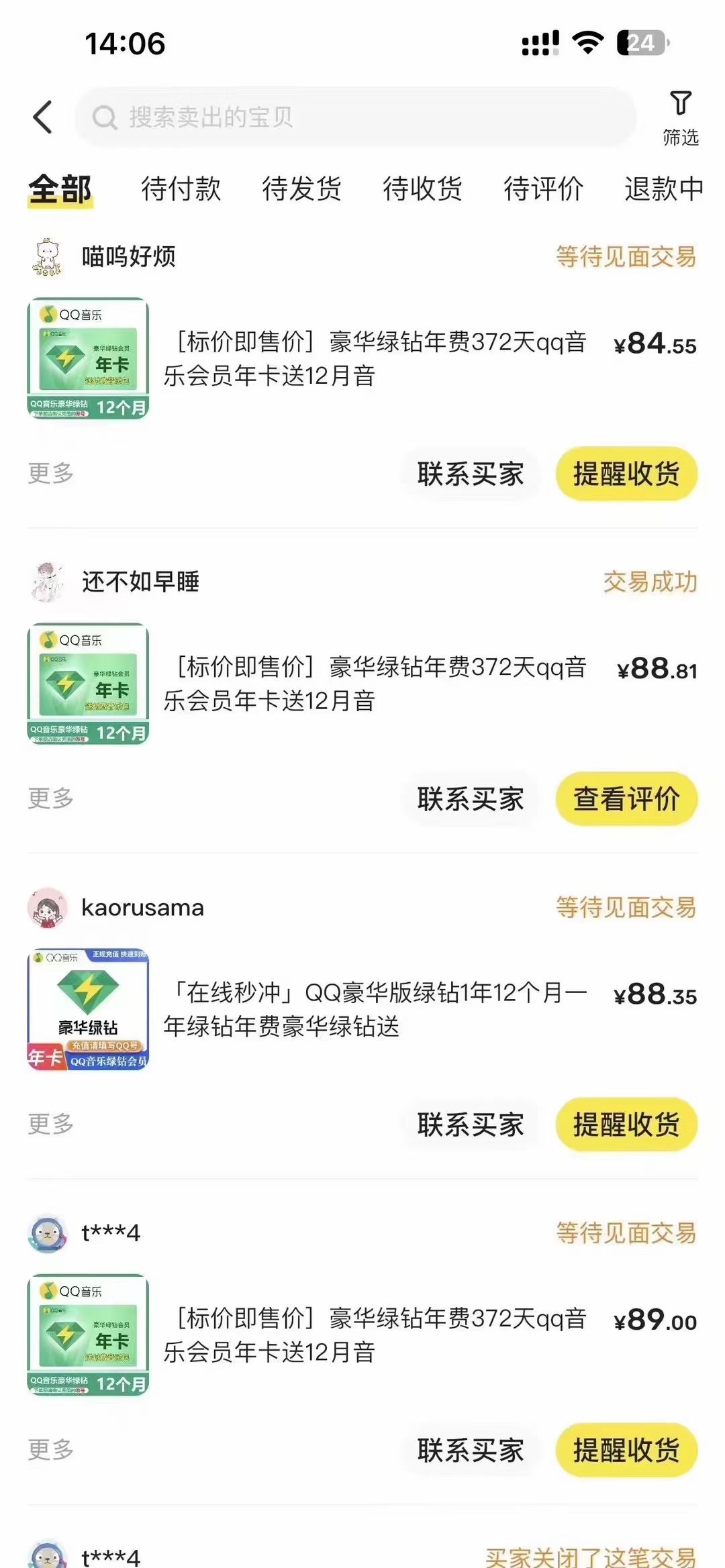Select the 全部 tab
Image resolution: width=725 pixels, height=1568 pixels.
(x=60, y=189)
